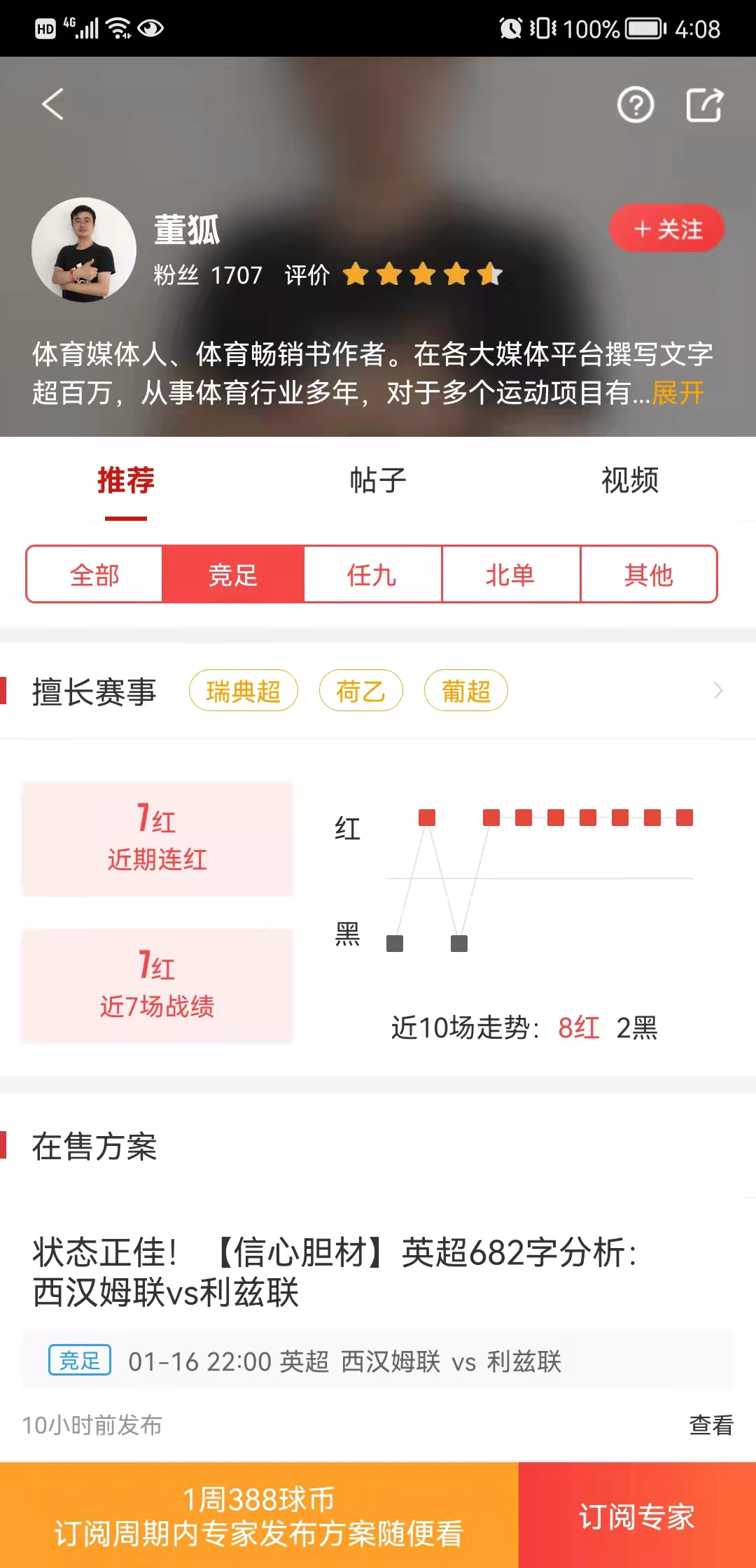The height and width of the screenshot is (1568, 756).
Task: Select the 竞足 filter
Action: click(x=233, y=575)
